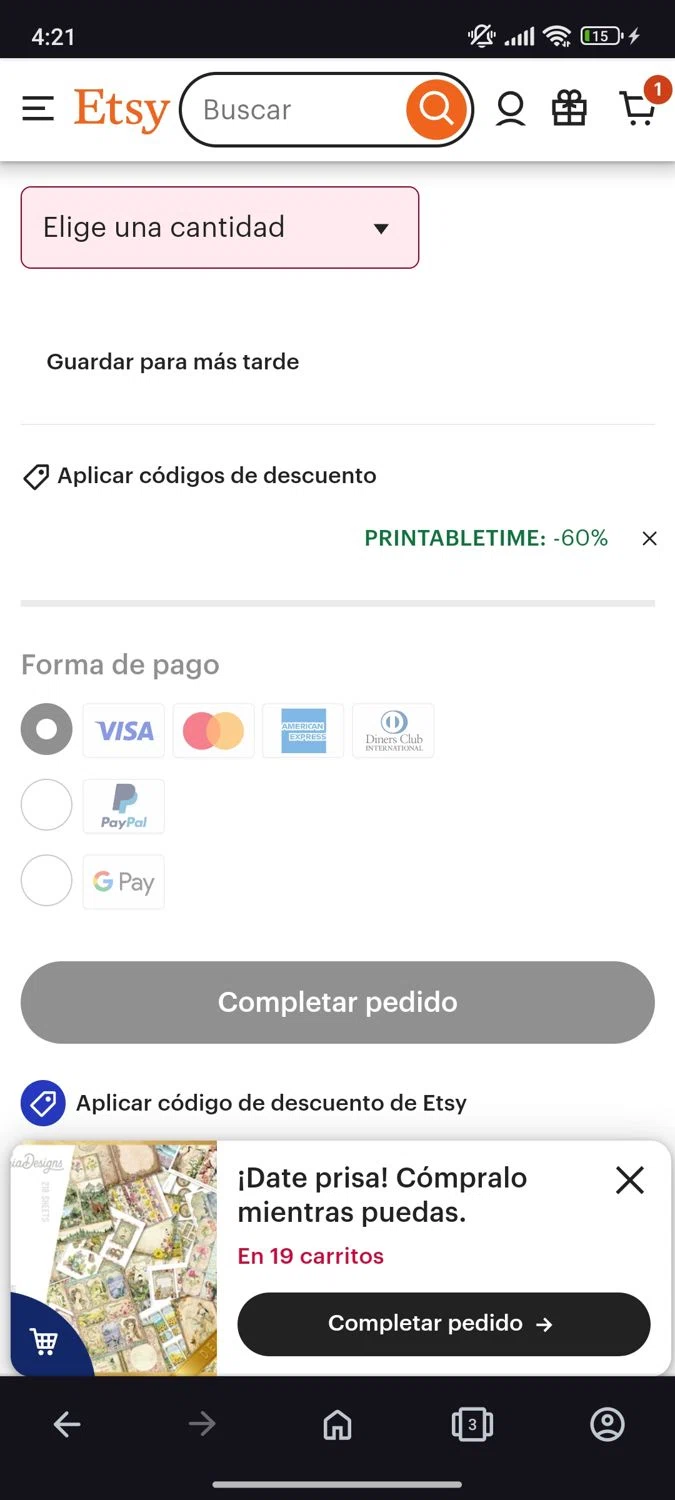Go back with the browser back arrow

point(67,1424)
